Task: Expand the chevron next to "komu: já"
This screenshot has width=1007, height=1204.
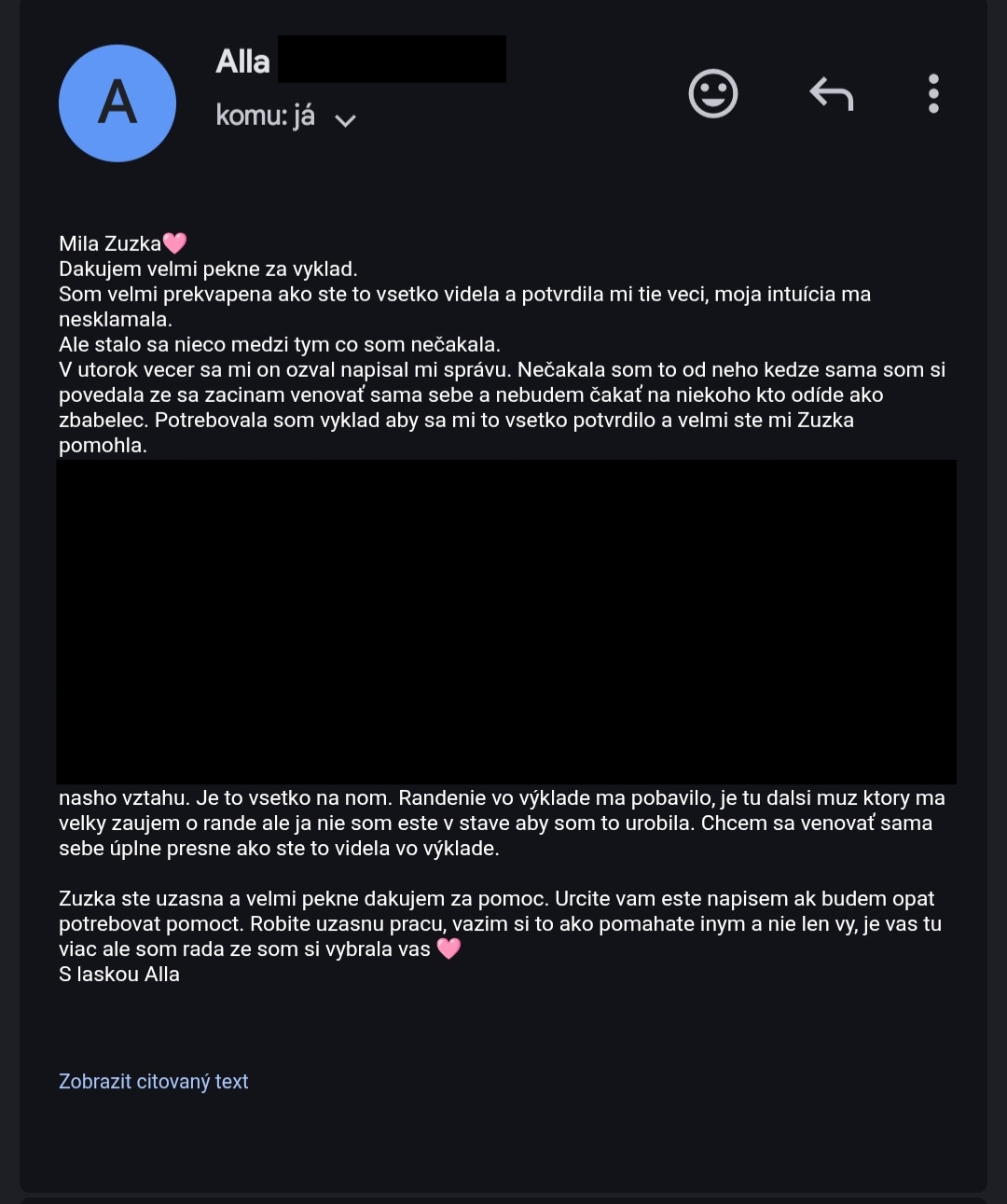Action: tap(346, 119)
